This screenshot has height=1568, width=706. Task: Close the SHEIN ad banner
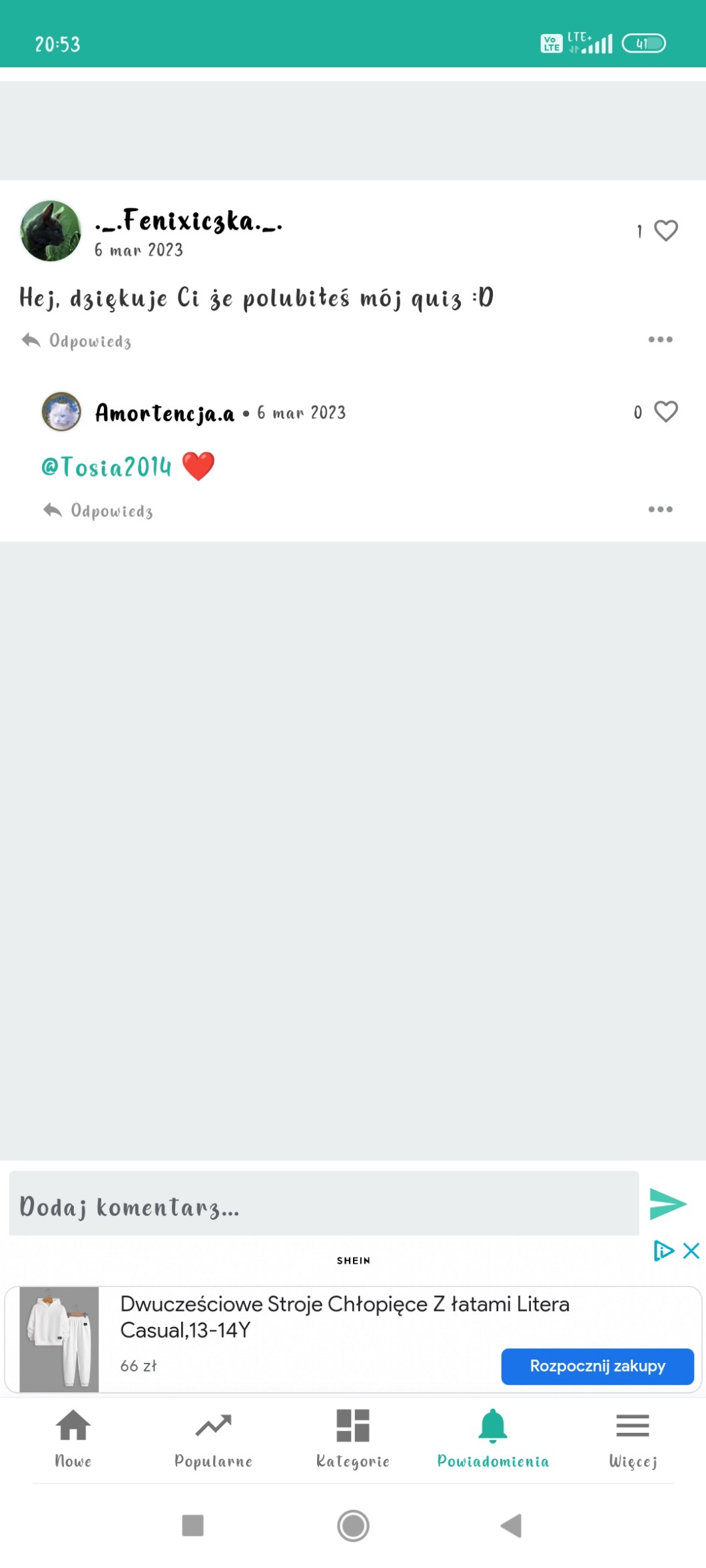[692, 1250]
